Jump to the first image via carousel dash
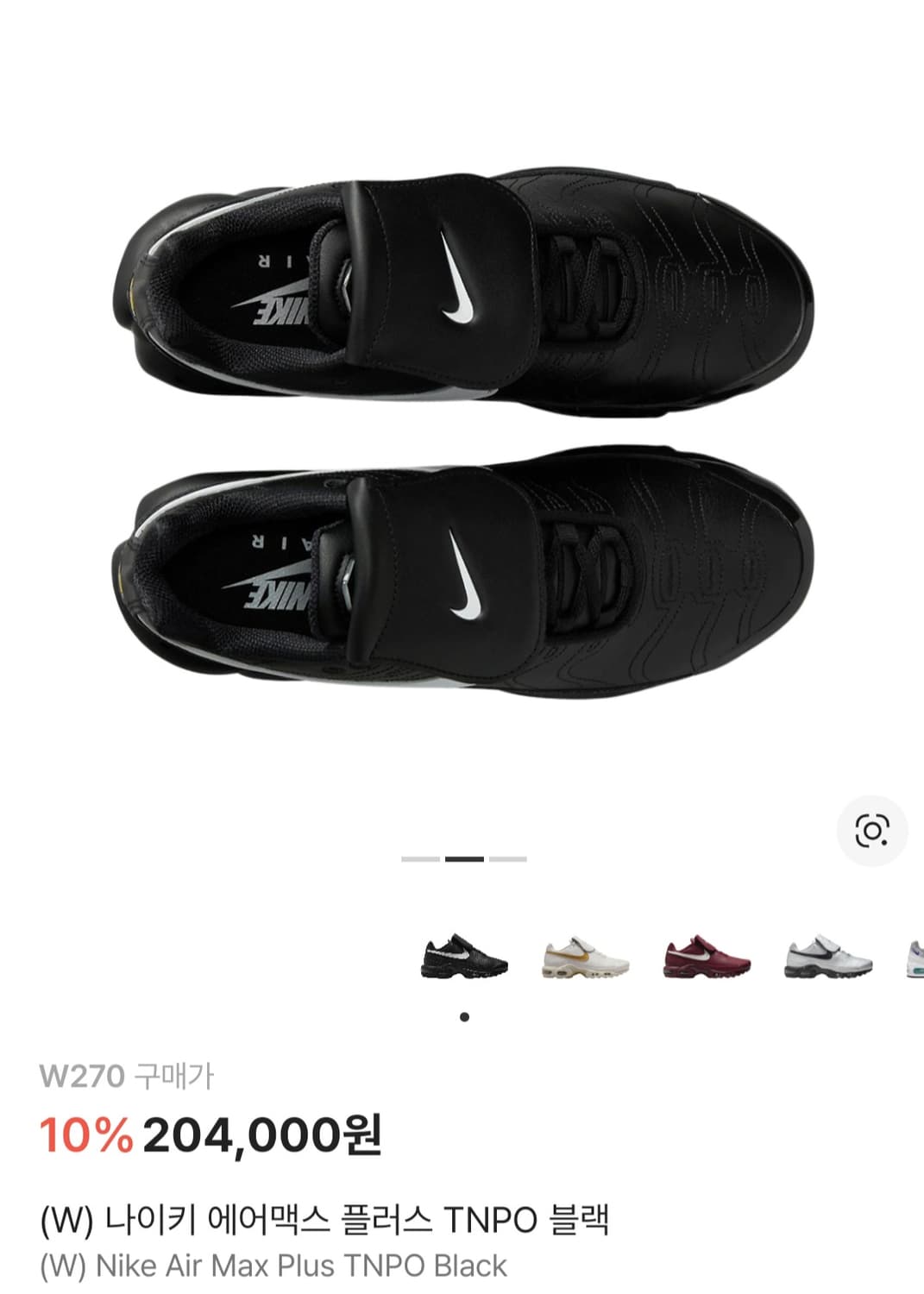 point(419,859)
